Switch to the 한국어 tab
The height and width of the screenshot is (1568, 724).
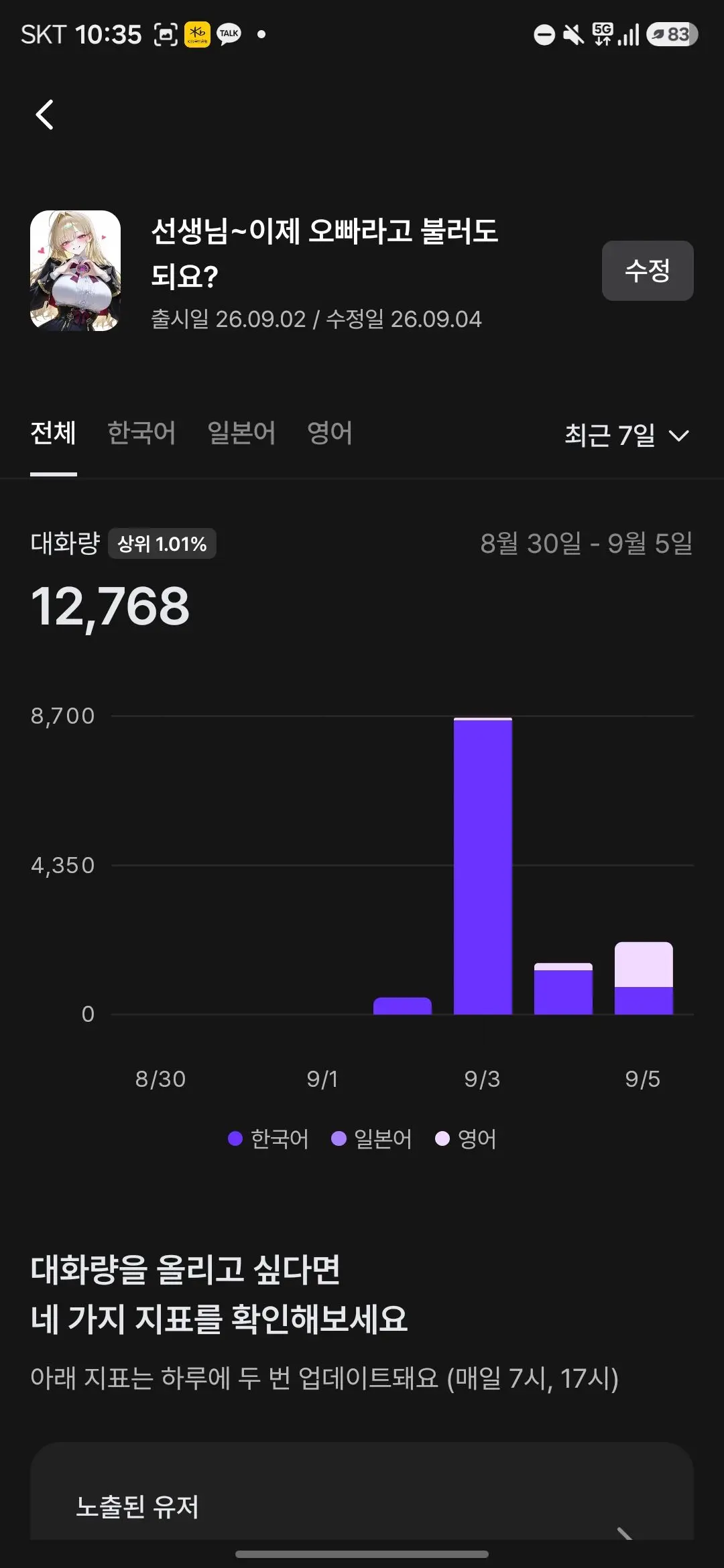click(x=141, y=433)
